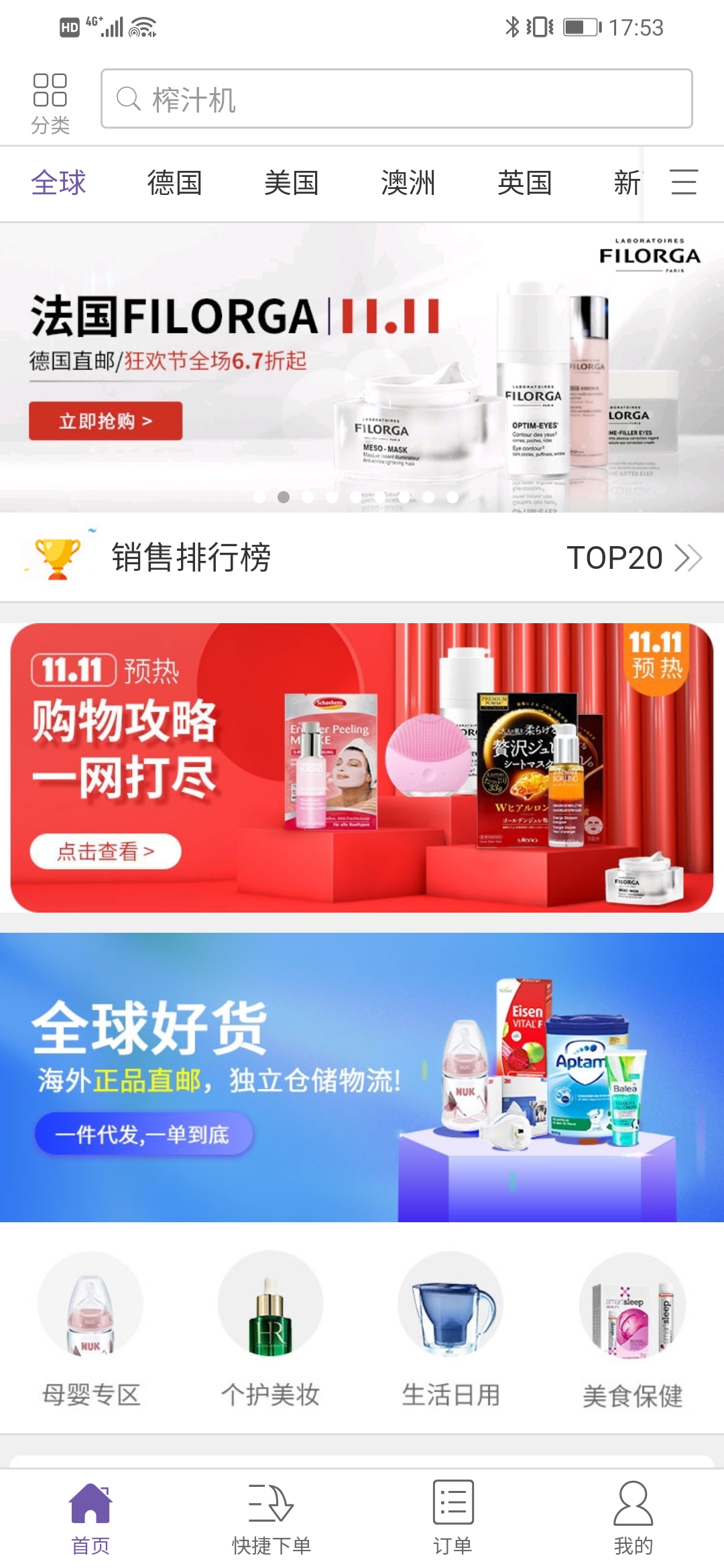Select the 全球 tab
The width and height of the screenshot is (724, 1568).
[x=59, y=183]
